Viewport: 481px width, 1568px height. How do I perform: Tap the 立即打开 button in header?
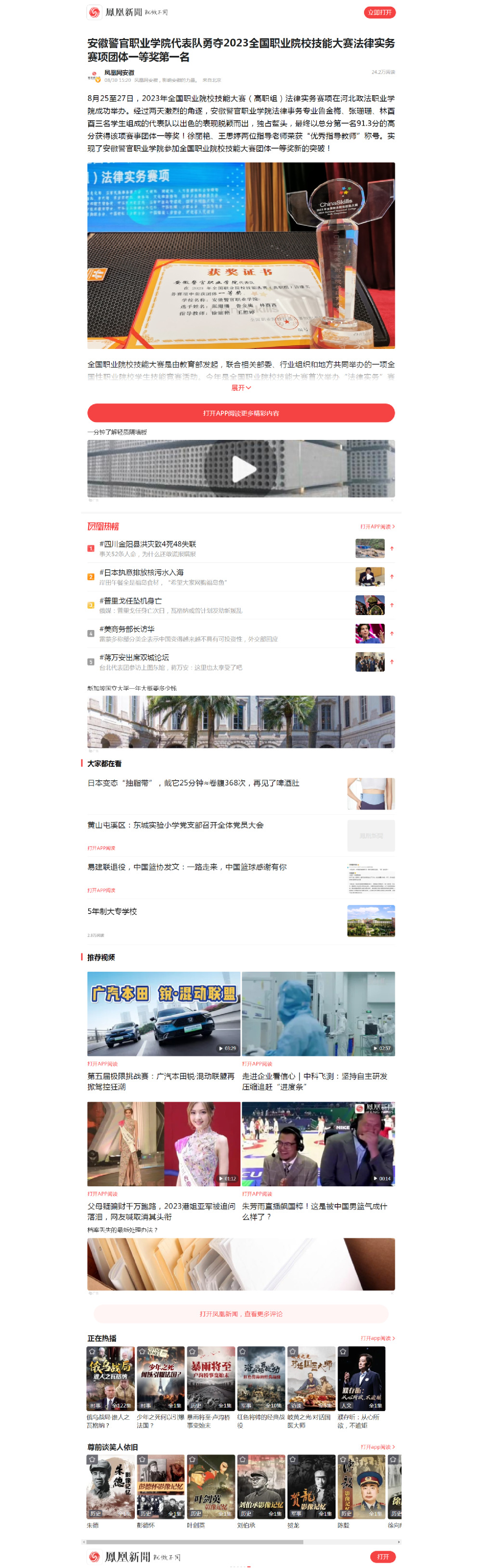(x=379, y=12)
